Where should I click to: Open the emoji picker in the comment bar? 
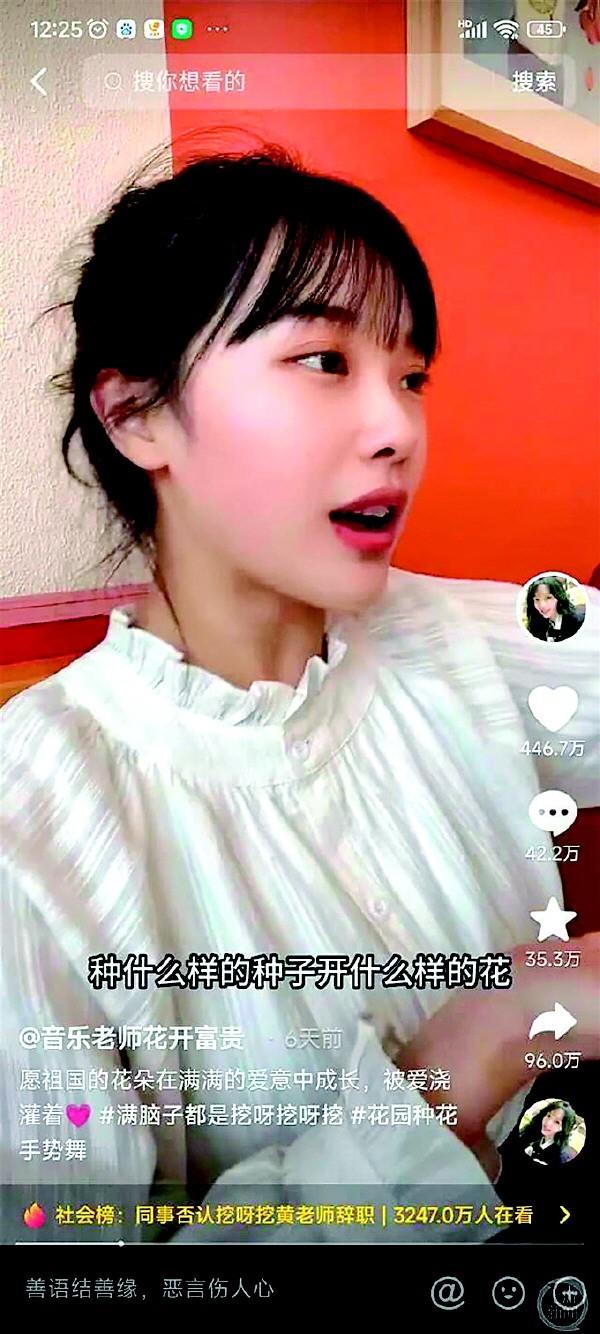(509, 1292)
